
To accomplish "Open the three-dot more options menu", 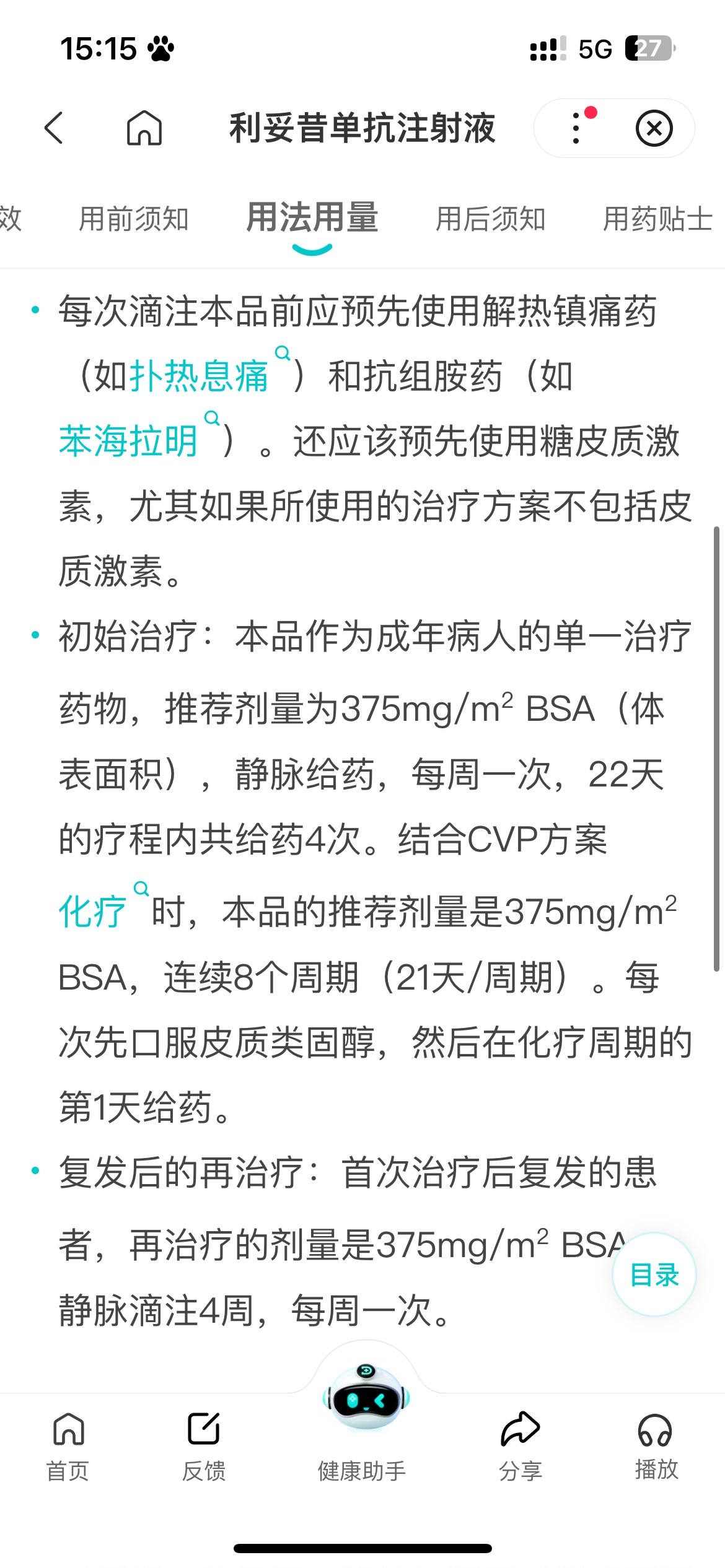I will point(577,128).
